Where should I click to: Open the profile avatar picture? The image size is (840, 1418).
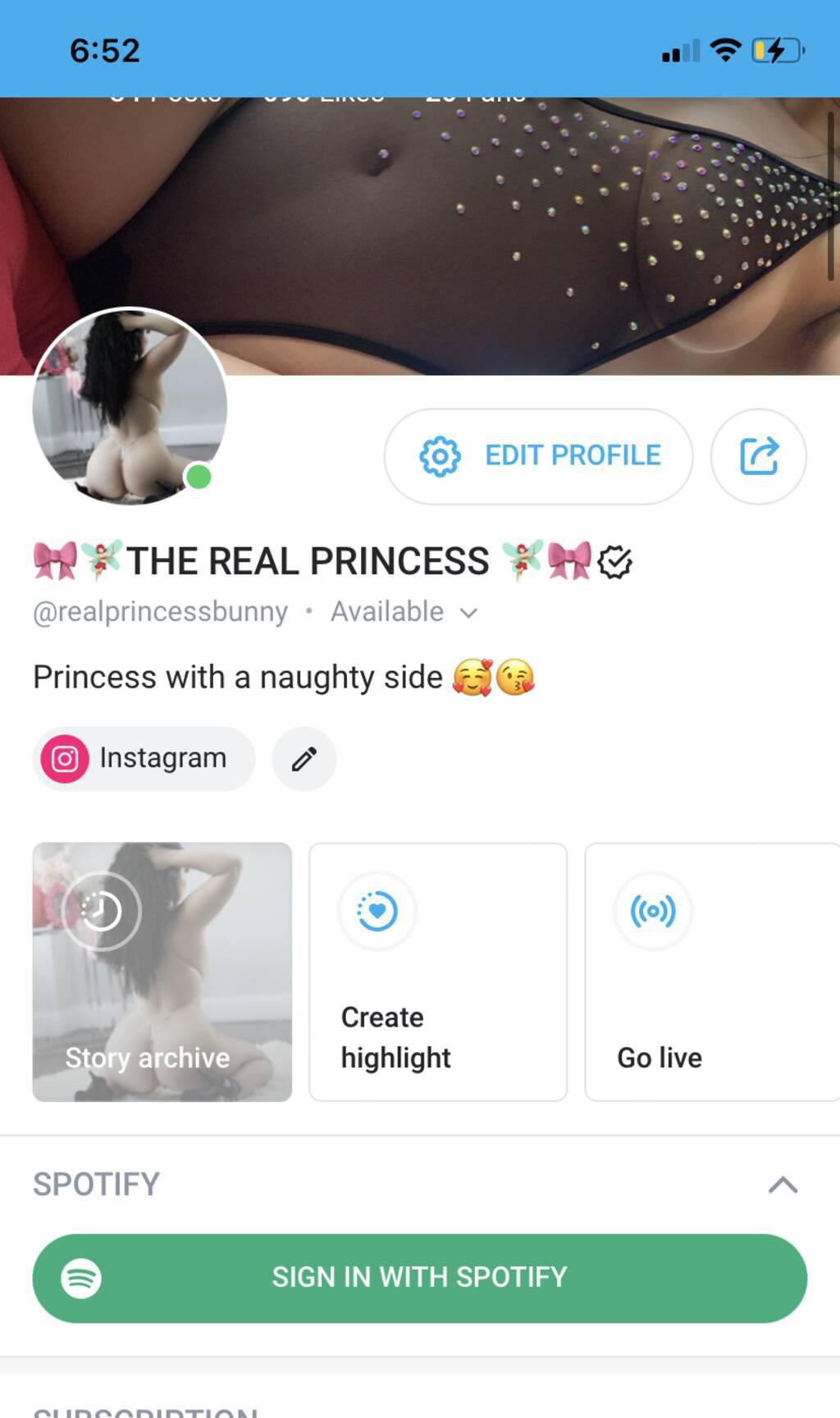point(130,407)
